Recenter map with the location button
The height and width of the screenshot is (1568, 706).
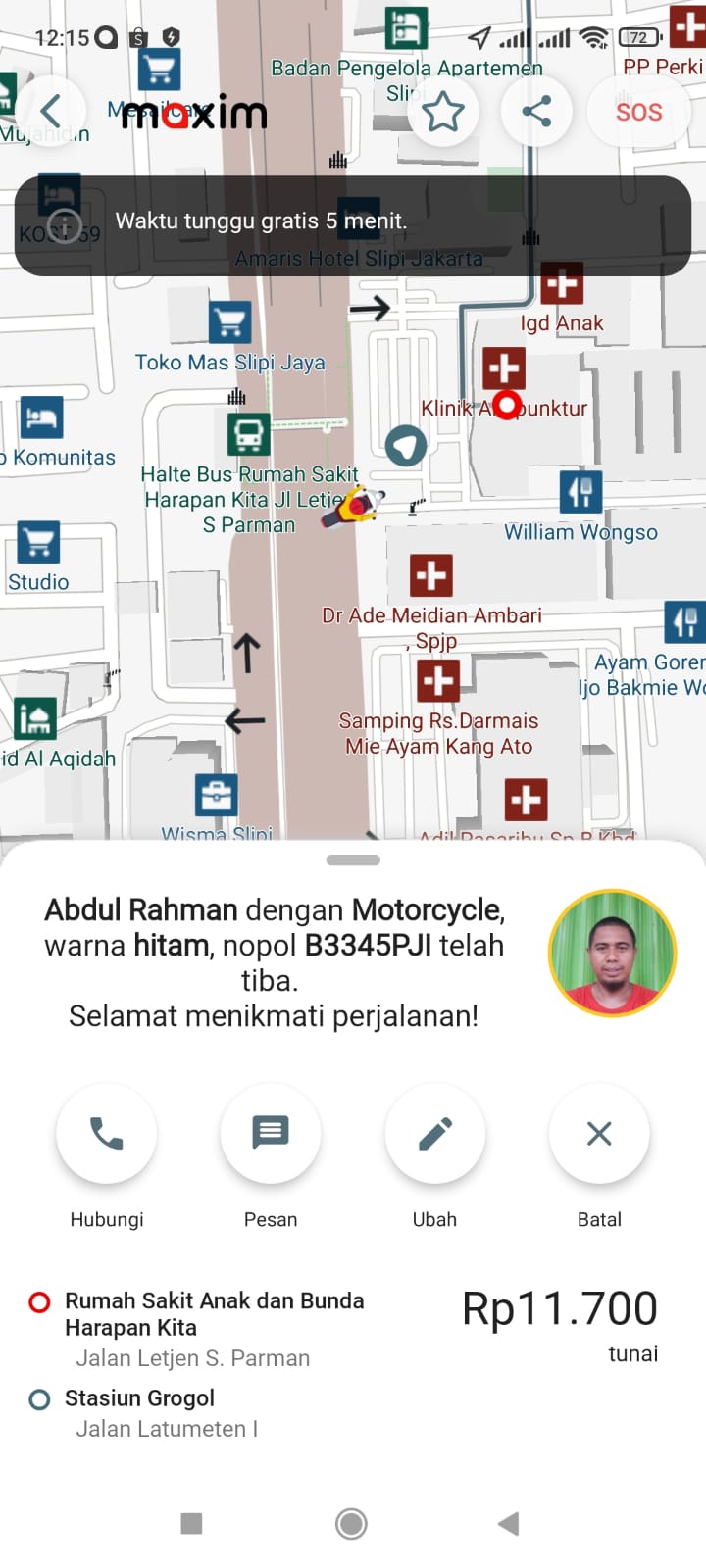tap(405, 446)
